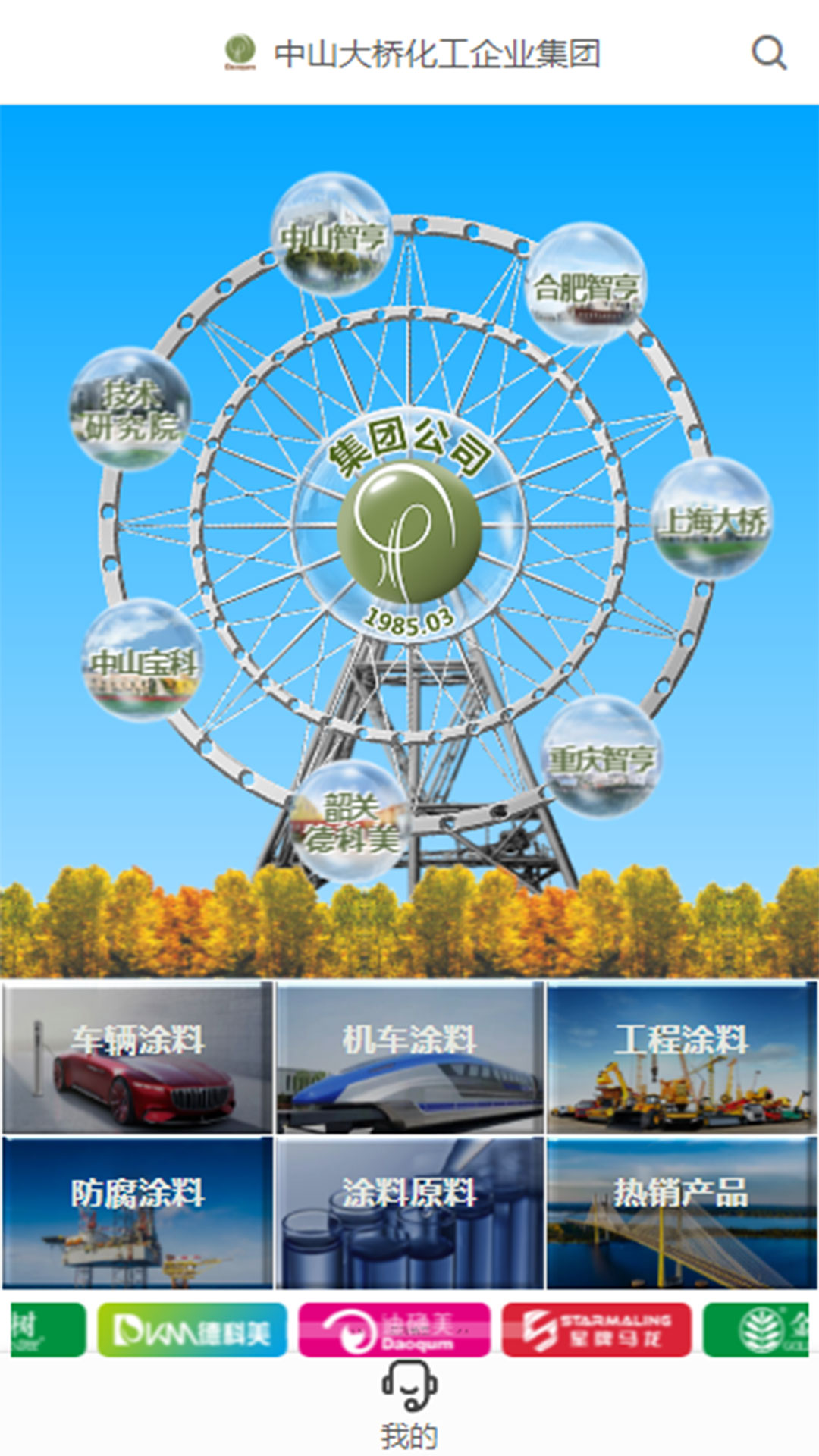The image size is (819, 1456).
Task: Open the search icon in the header
Action: pos(769,53)
